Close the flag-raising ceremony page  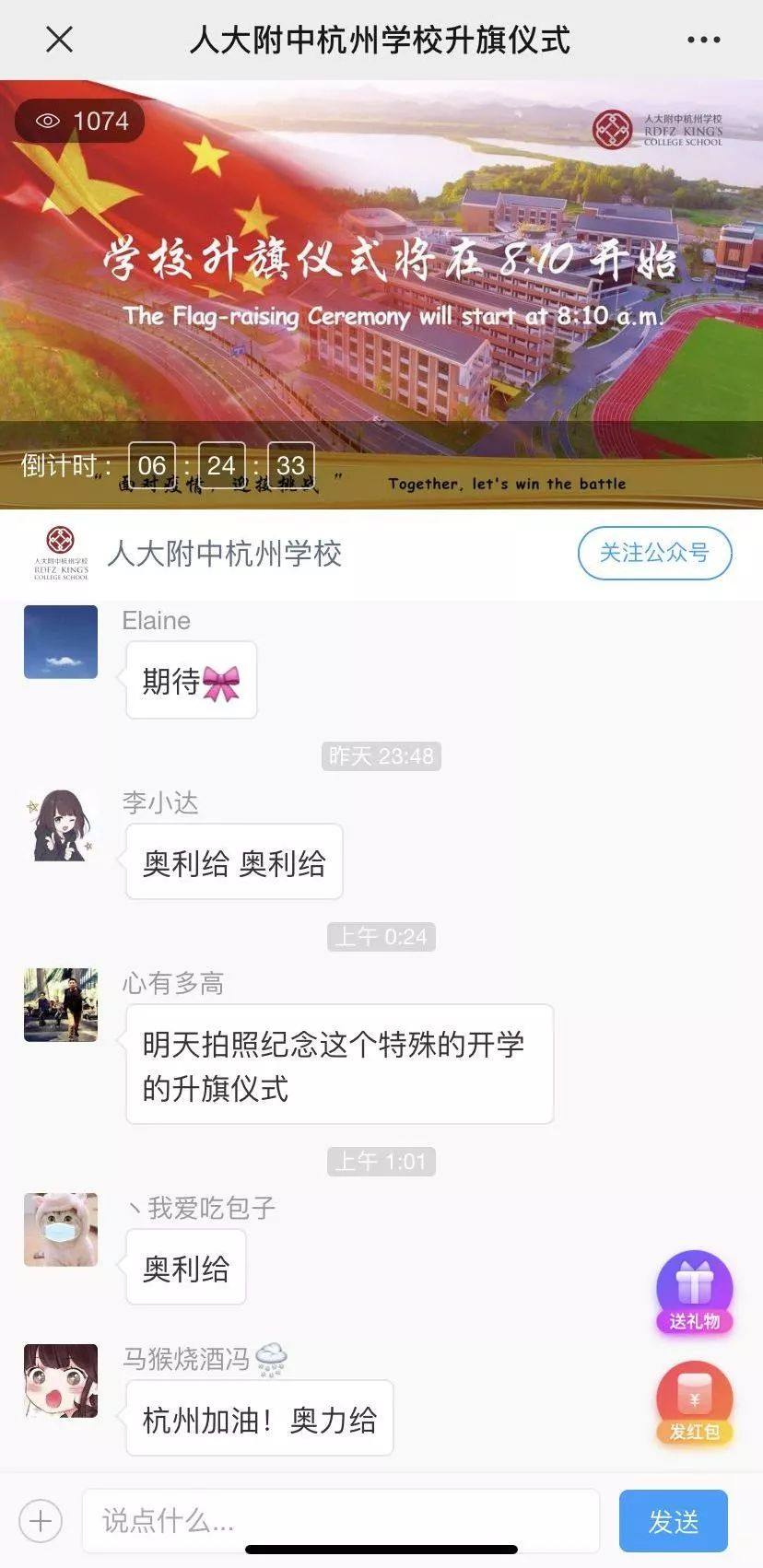coord(59,40)
